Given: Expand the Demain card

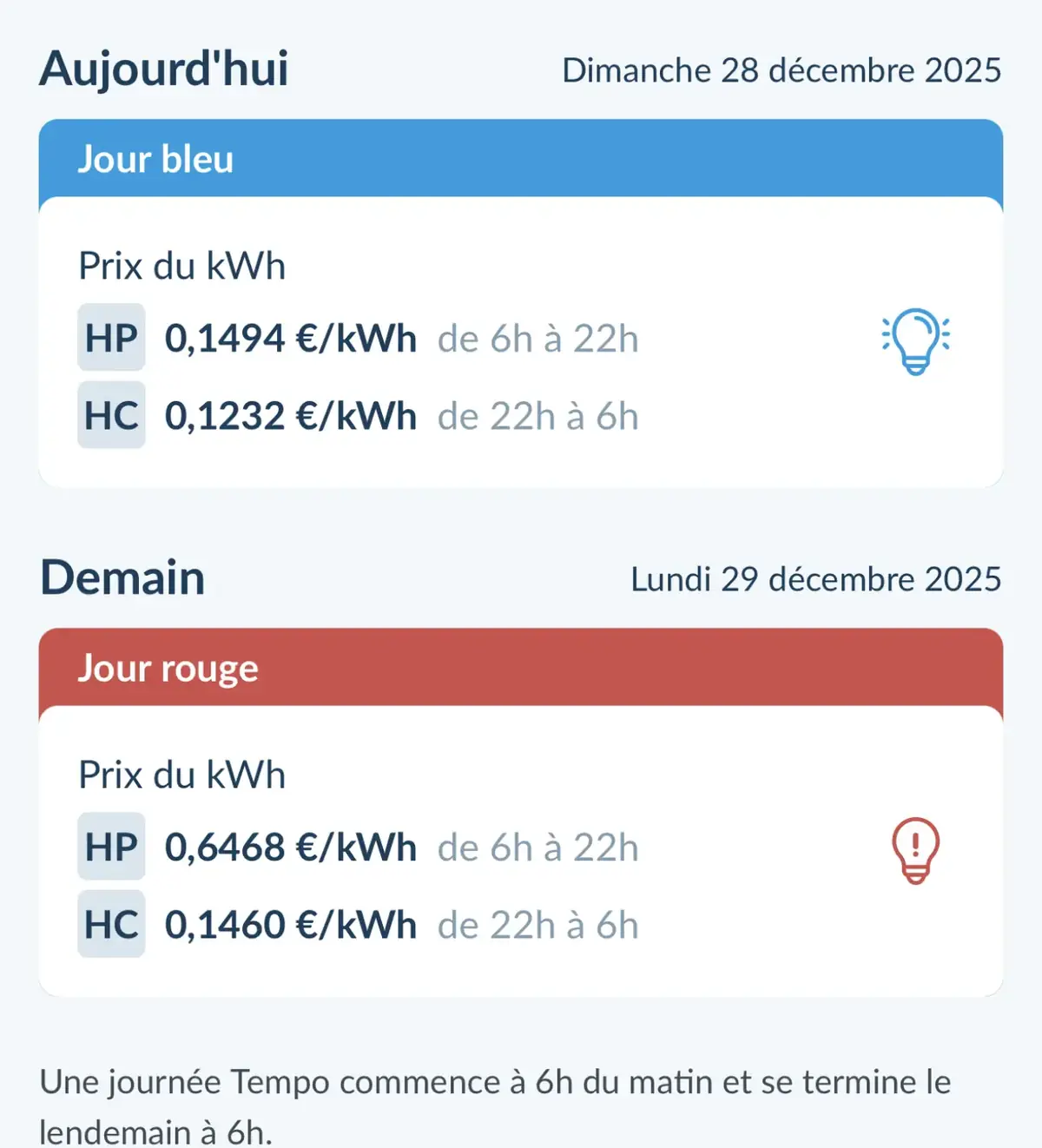Looking at the screenshot, I should click(x=521, y=812).
